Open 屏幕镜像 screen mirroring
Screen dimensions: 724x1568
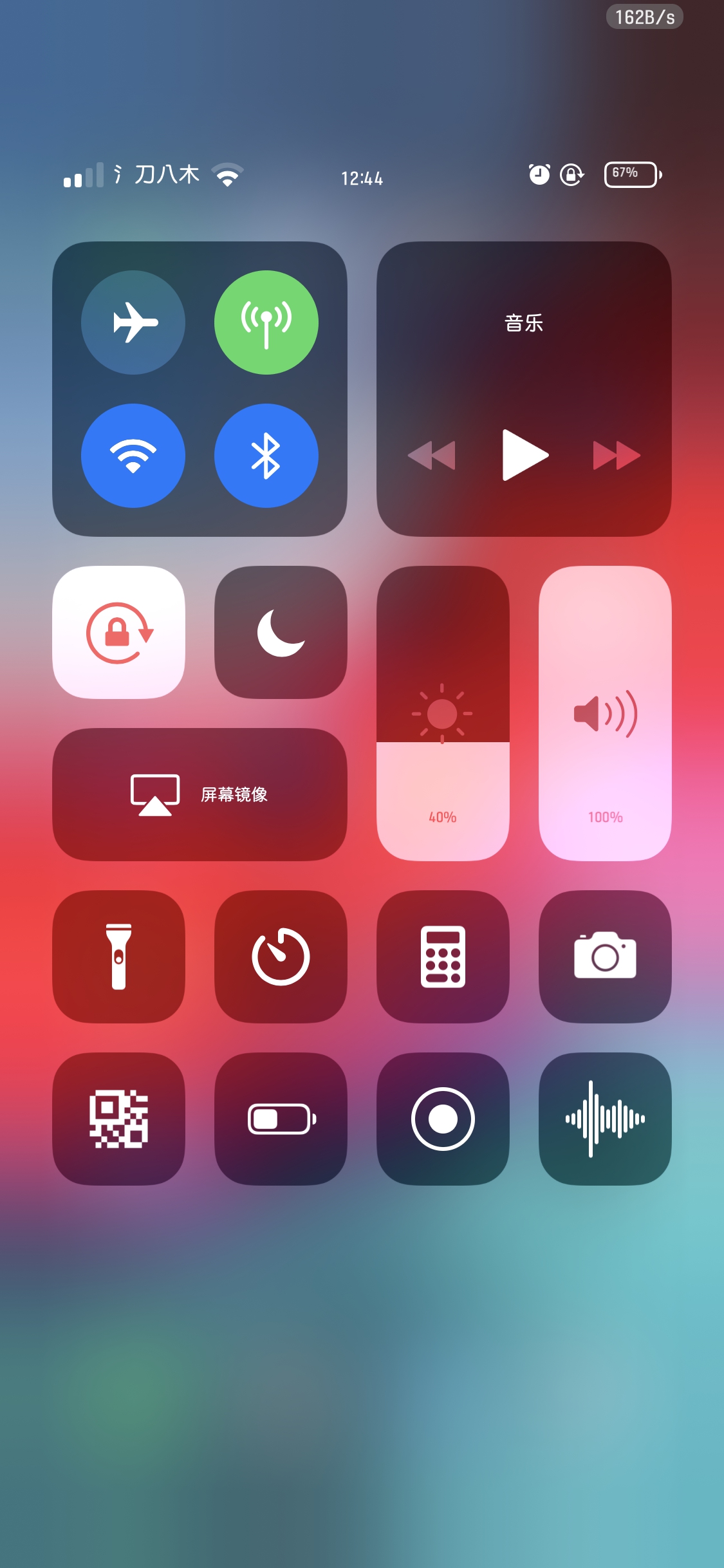point(200,794)
